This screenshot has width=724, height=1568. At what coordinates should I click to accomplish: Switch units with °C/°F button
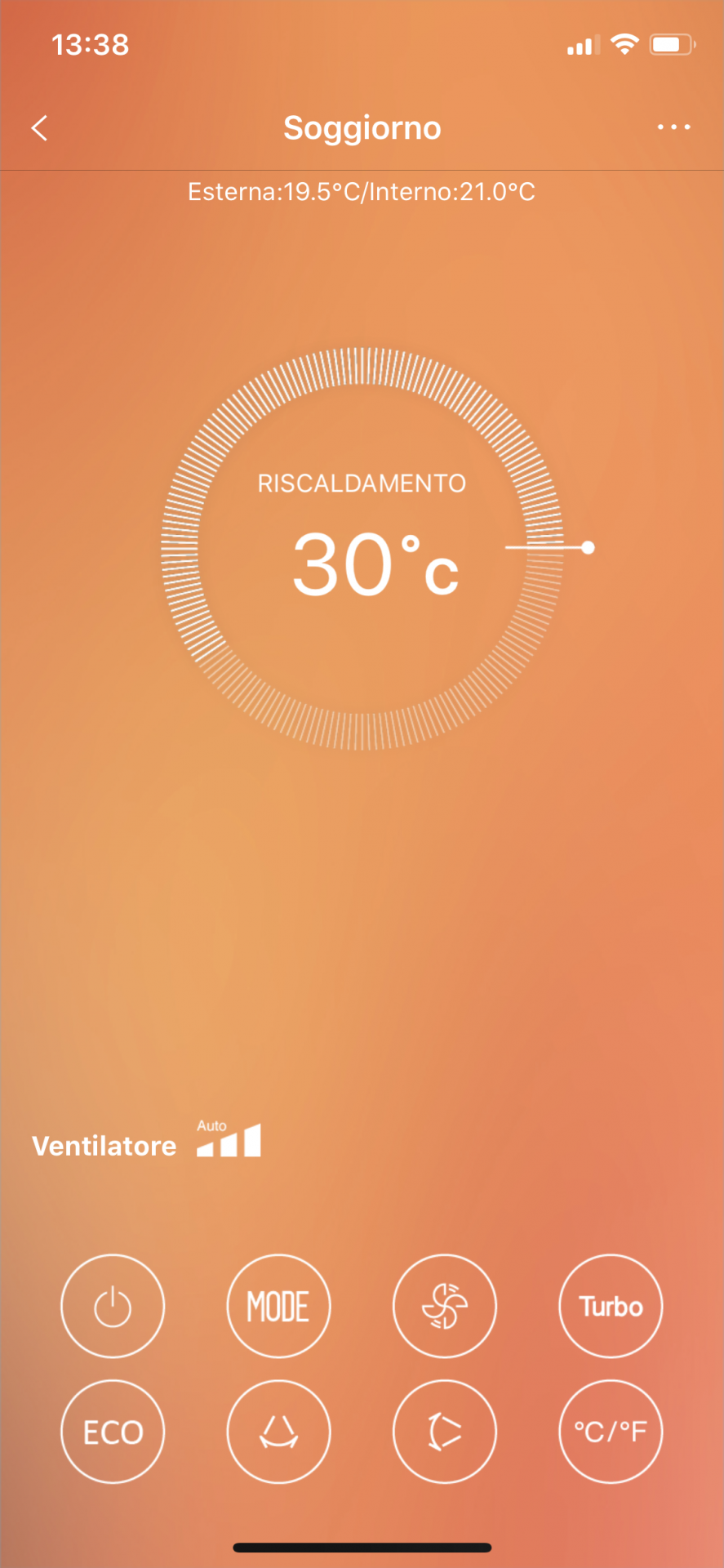point(611,1432)
